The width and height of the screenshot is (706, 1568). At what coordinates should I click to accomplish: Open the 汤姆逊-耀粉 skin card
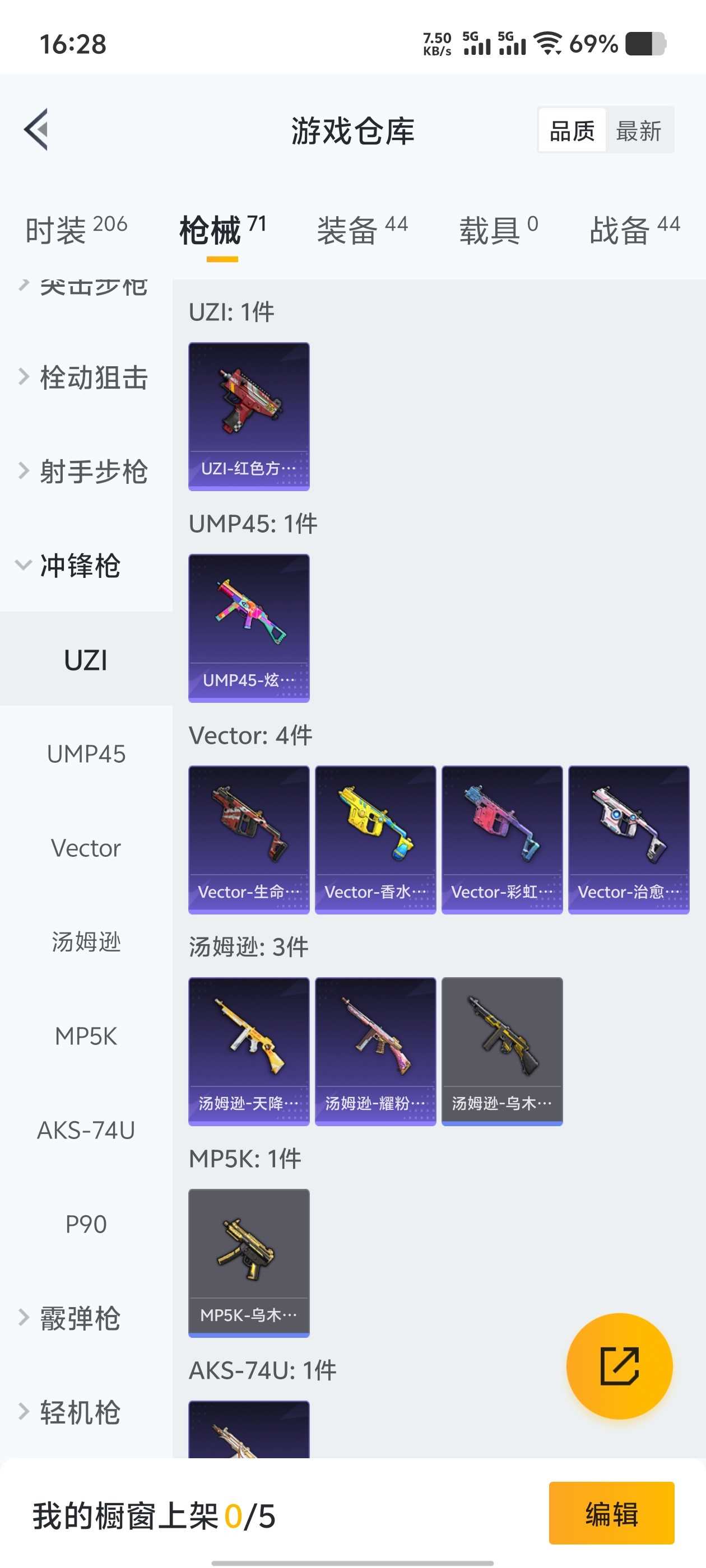point(375,1051)
